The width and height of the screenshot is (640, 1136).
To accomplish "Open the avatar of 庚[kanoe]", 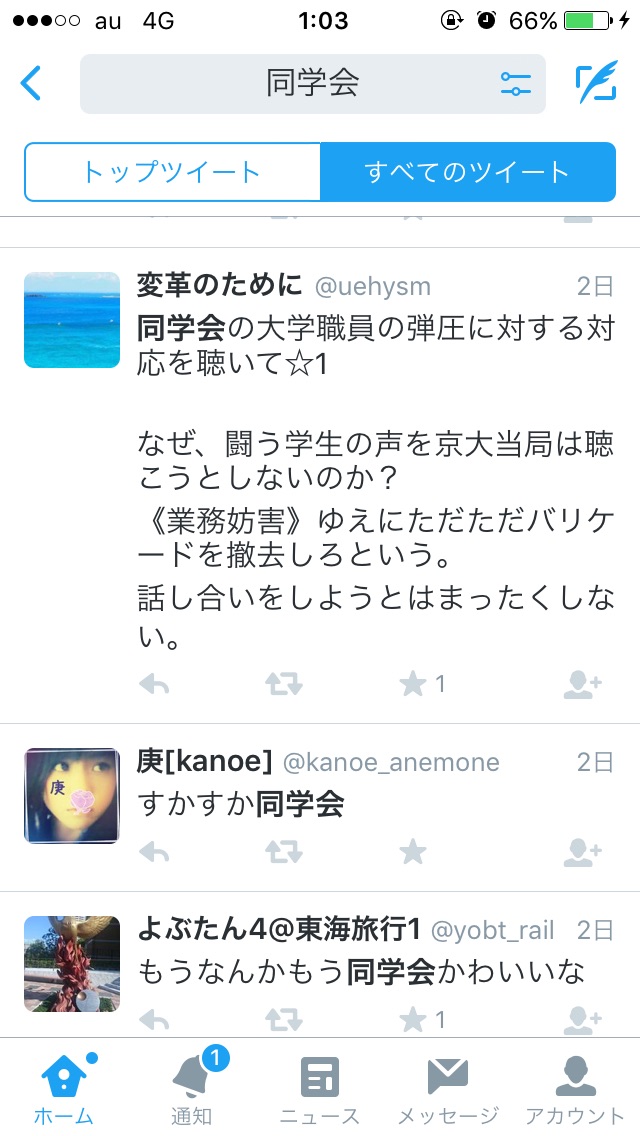I will pos(72,795).
